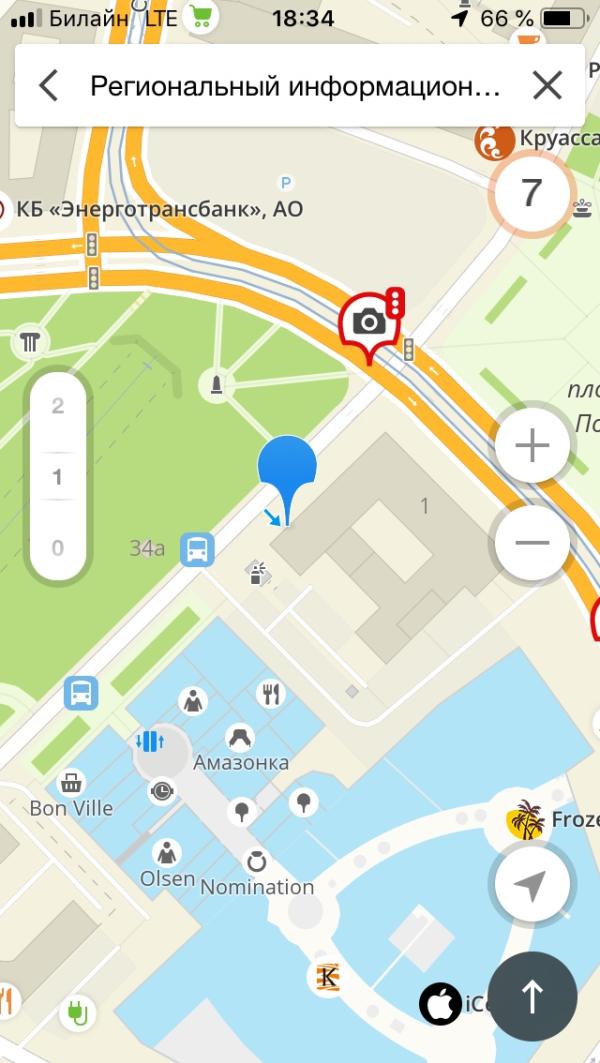Viewport: 600px width, 1063px height.
Task: Open the bus stop near 34а
Action: 197,549
